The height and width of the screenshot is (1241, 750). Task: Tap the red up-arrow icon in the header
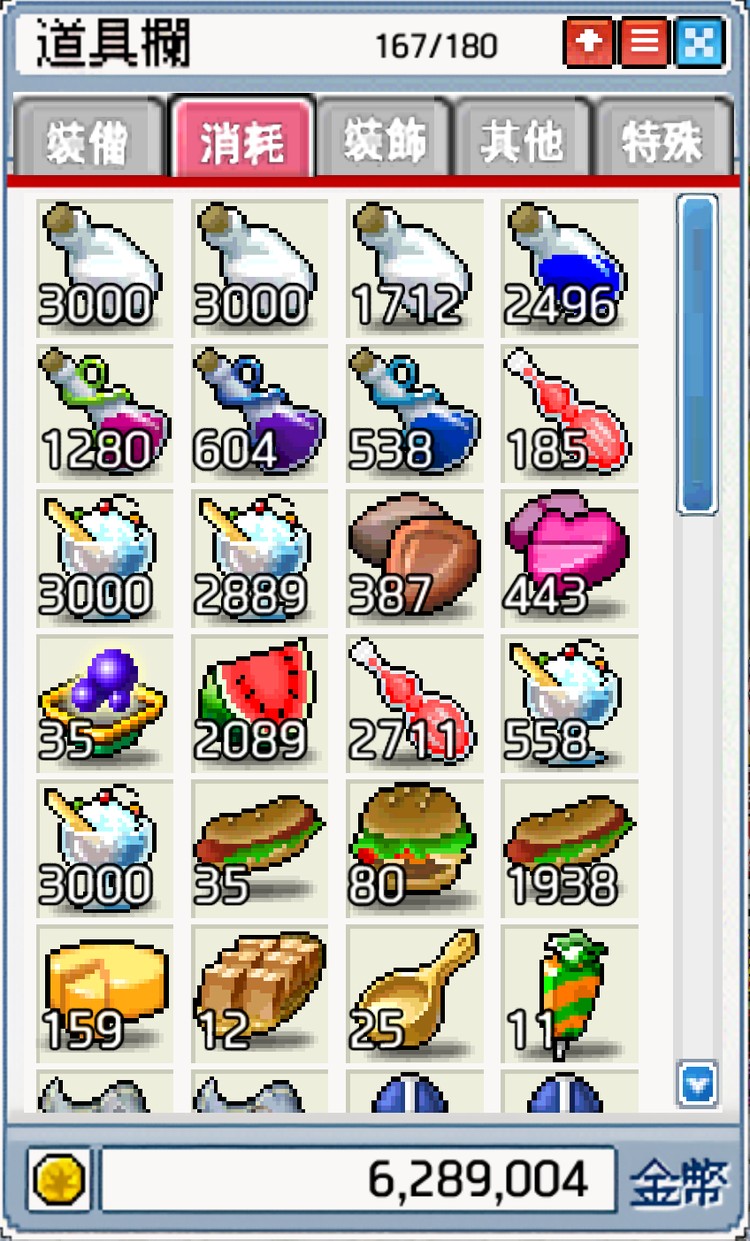click(589, 45)
